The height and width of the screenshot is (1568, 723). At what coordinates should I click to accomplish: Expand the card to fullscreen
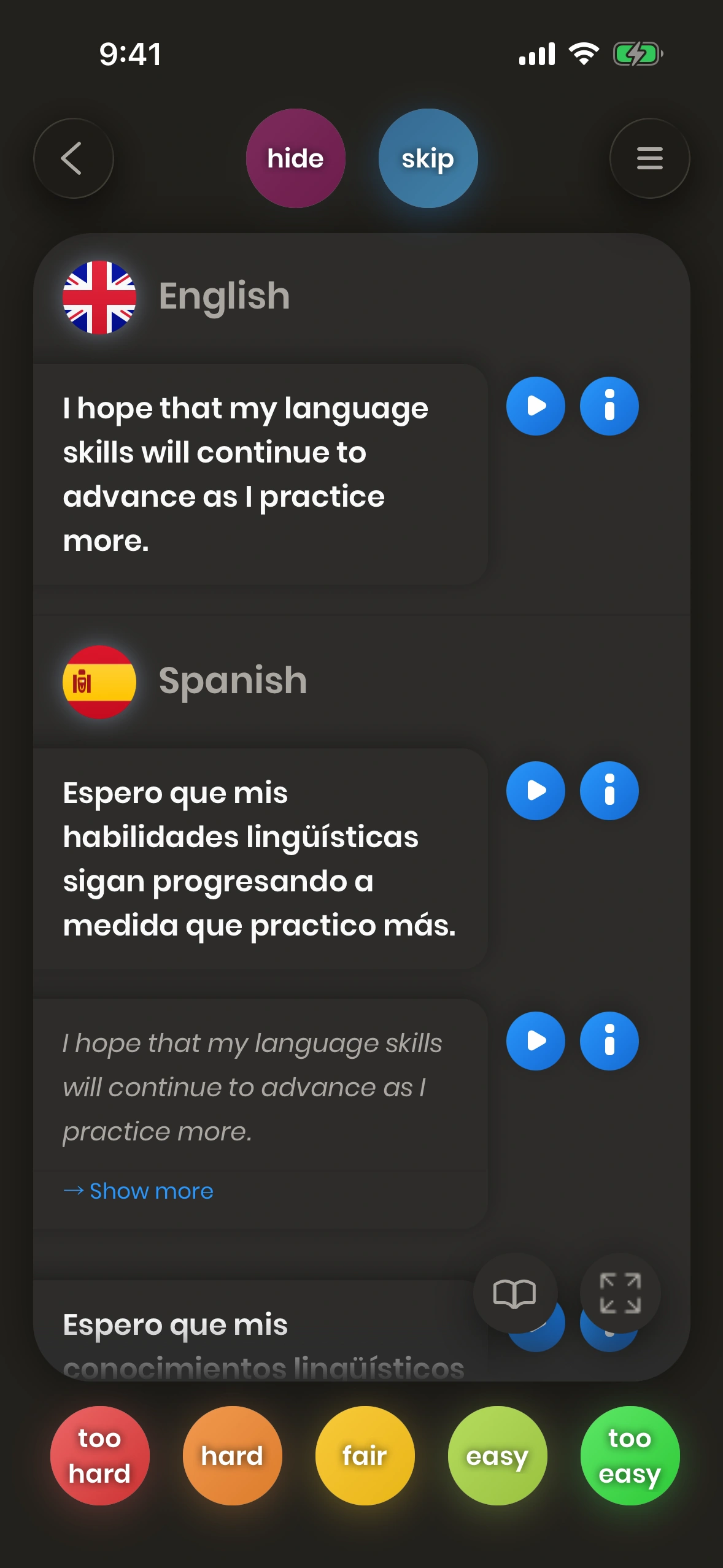[620, 1293]
